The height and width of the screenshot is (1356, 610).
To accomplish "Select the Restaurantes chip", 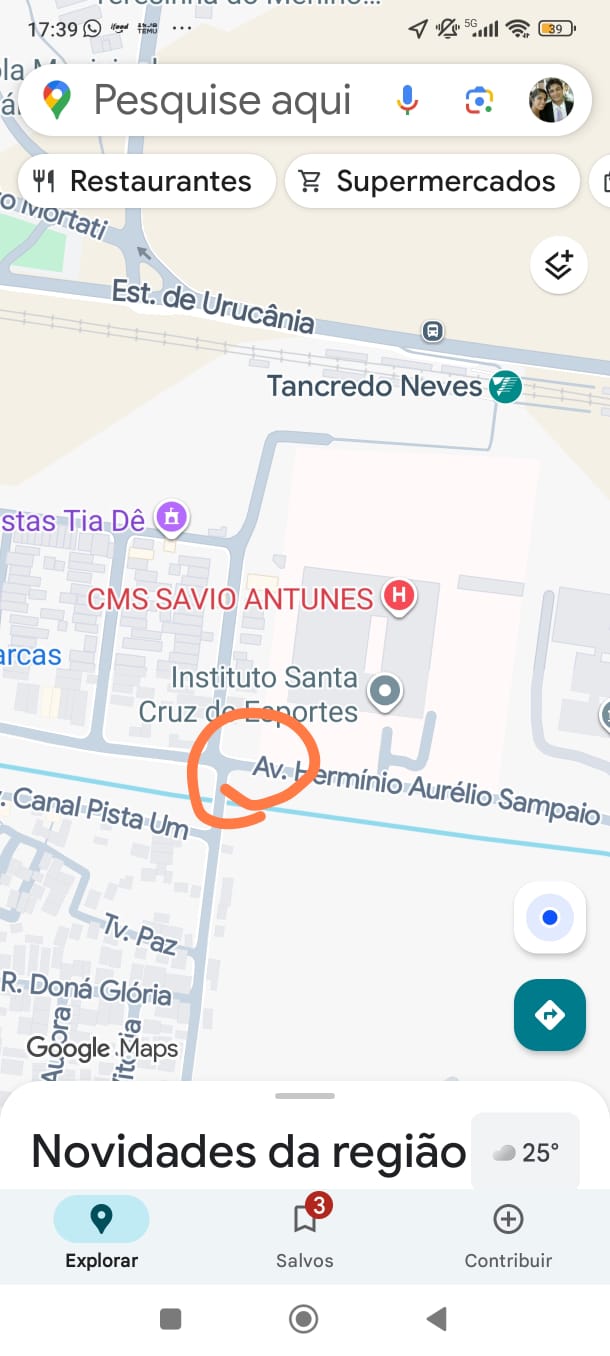I will [x=146, y=181].
